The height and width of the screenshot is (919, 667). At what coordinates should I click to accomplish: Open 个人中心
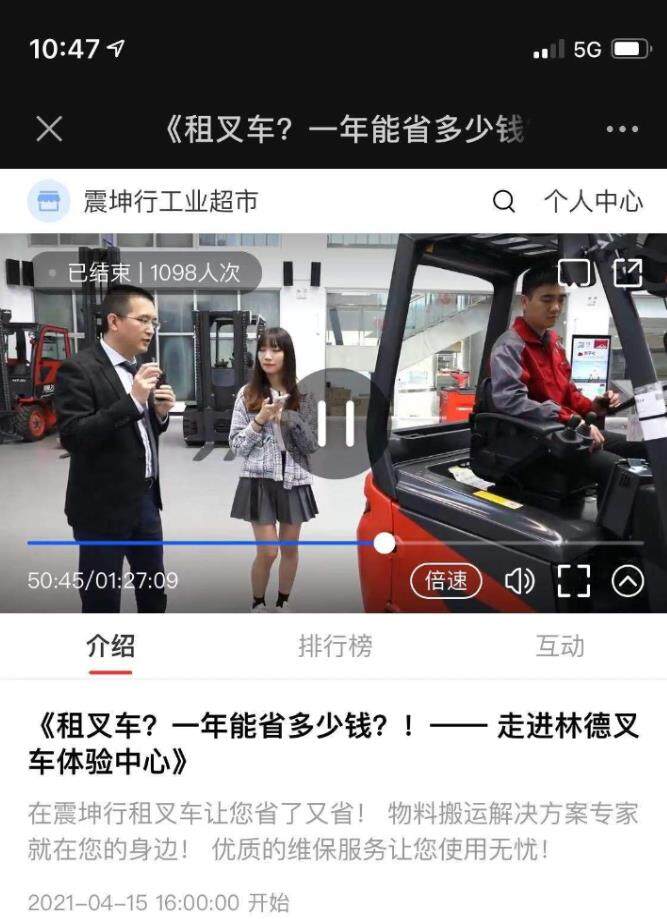[x=593, y=201]
